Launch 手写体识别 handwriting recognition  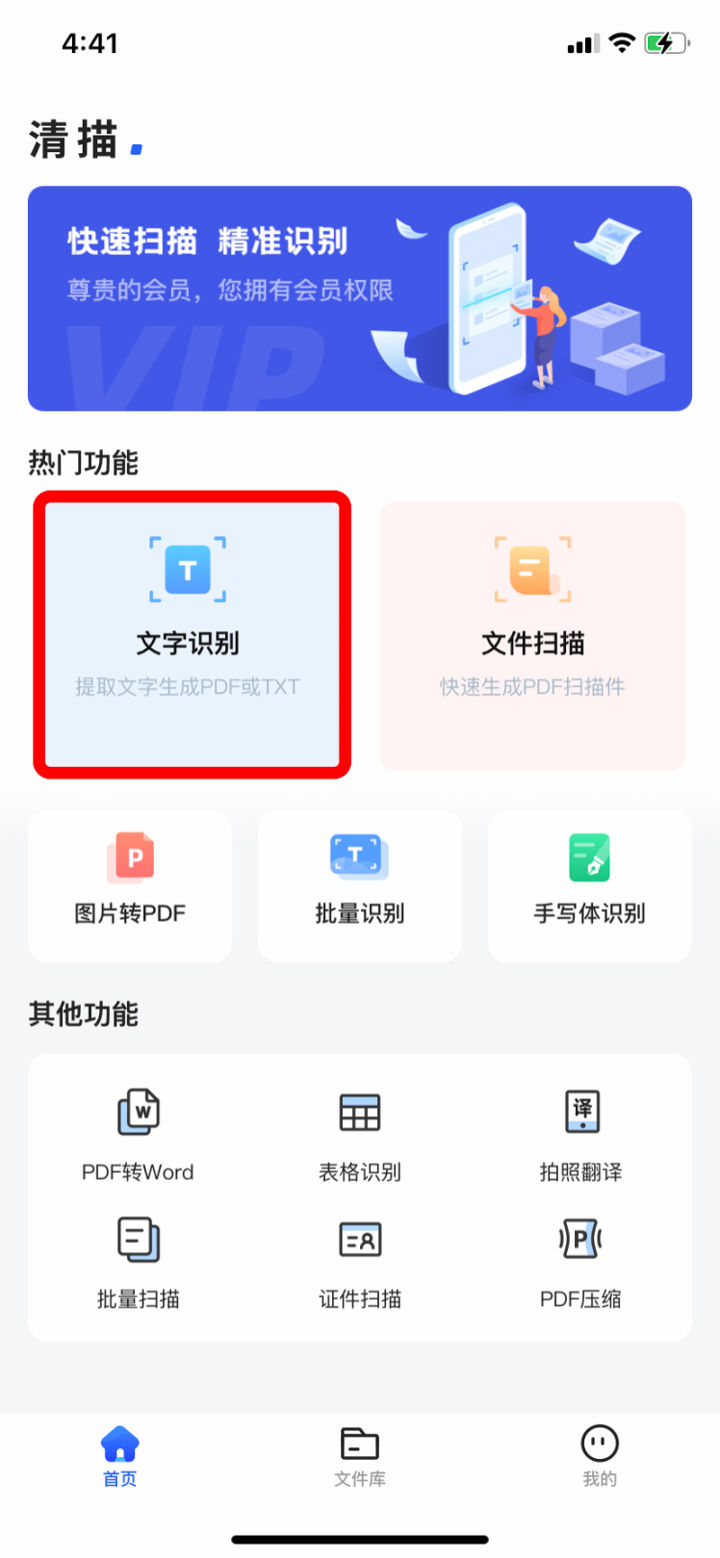point(589,885)
